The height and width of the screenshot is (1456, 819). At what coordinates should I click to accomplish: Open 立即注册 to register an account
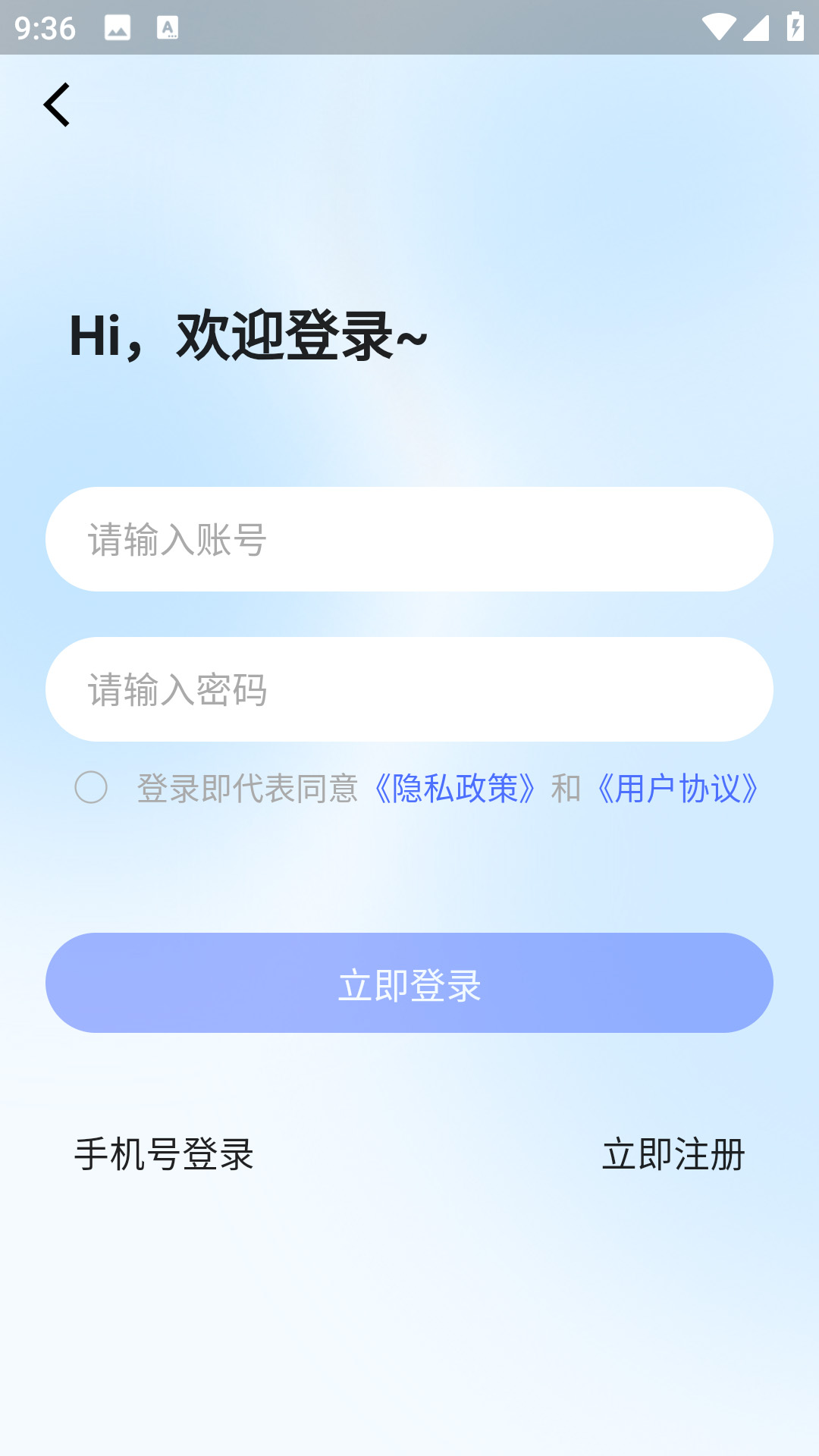coord(673,1154)
